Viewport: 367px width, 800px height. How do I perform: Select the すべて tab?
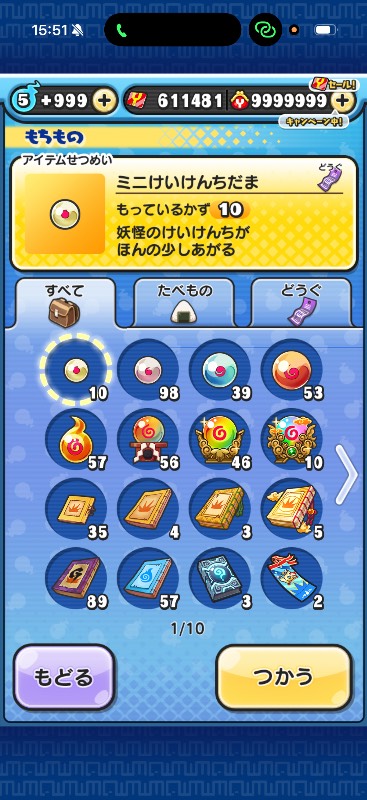(65, 302)
